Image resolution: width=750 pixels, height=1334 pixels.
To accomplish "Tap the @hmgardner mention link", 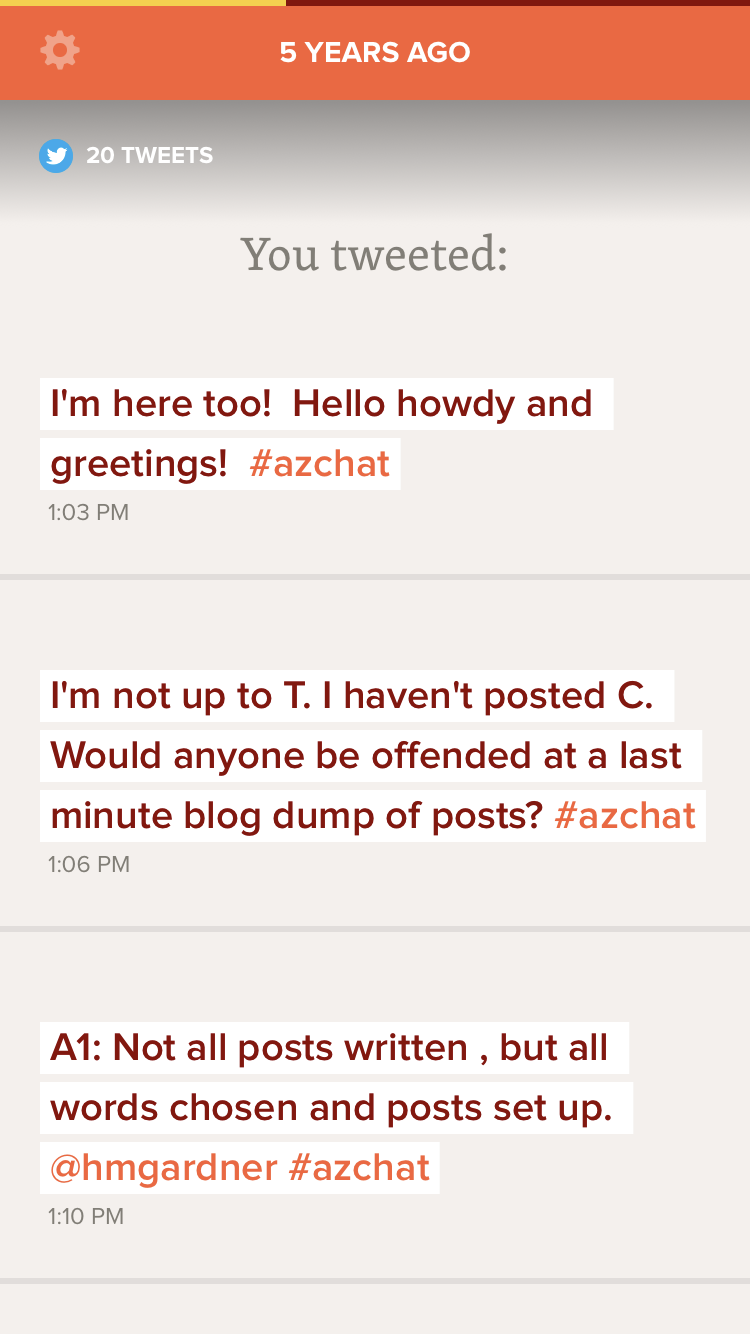I will click(x=164, y=1168).
